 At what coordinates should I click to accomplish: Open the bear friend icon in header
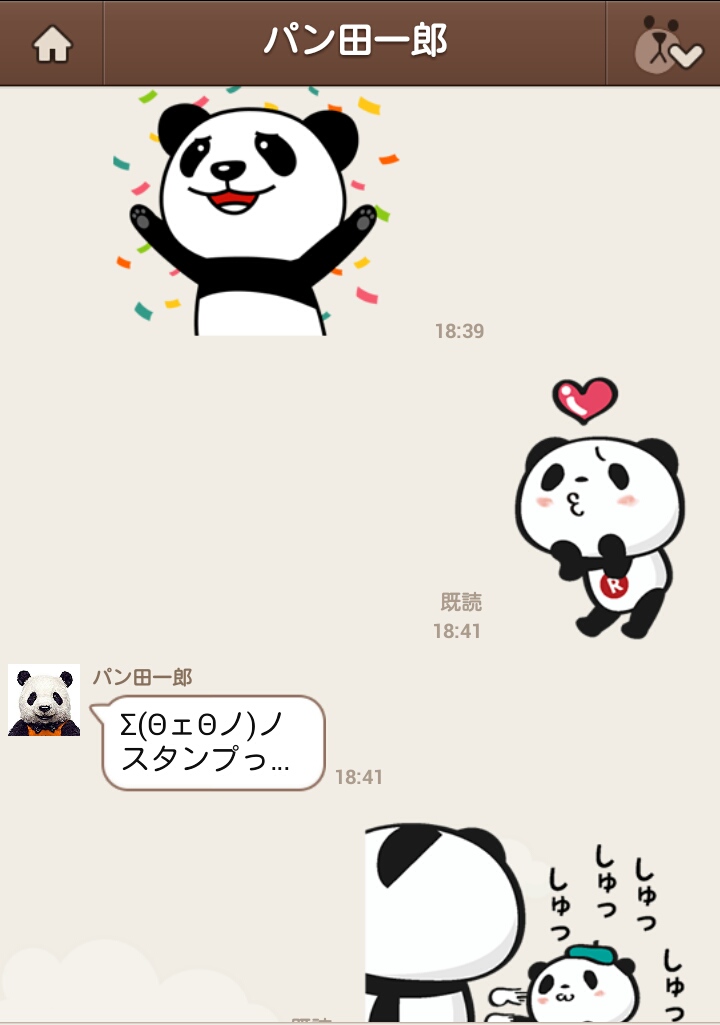667,45
